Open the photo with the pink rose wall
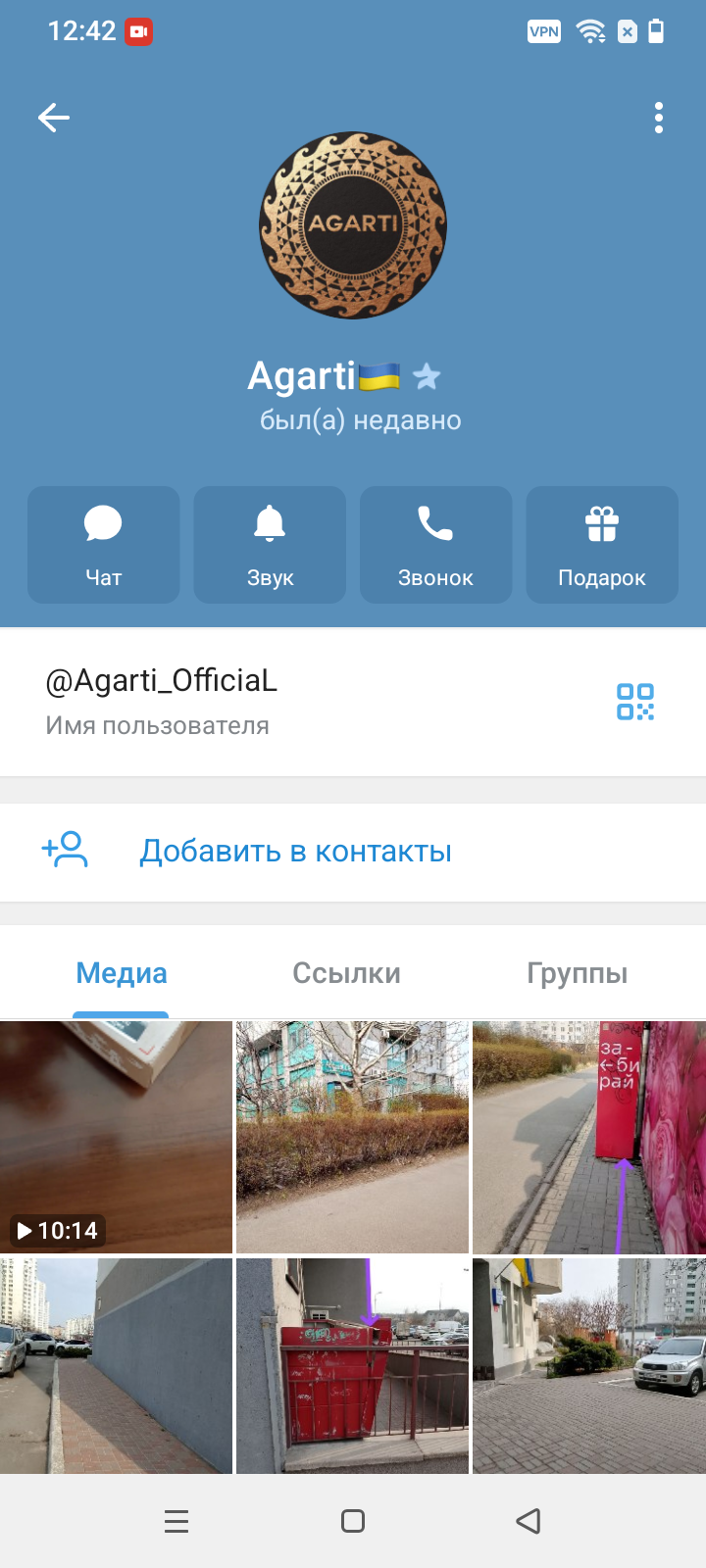 tap(588, 1137)
